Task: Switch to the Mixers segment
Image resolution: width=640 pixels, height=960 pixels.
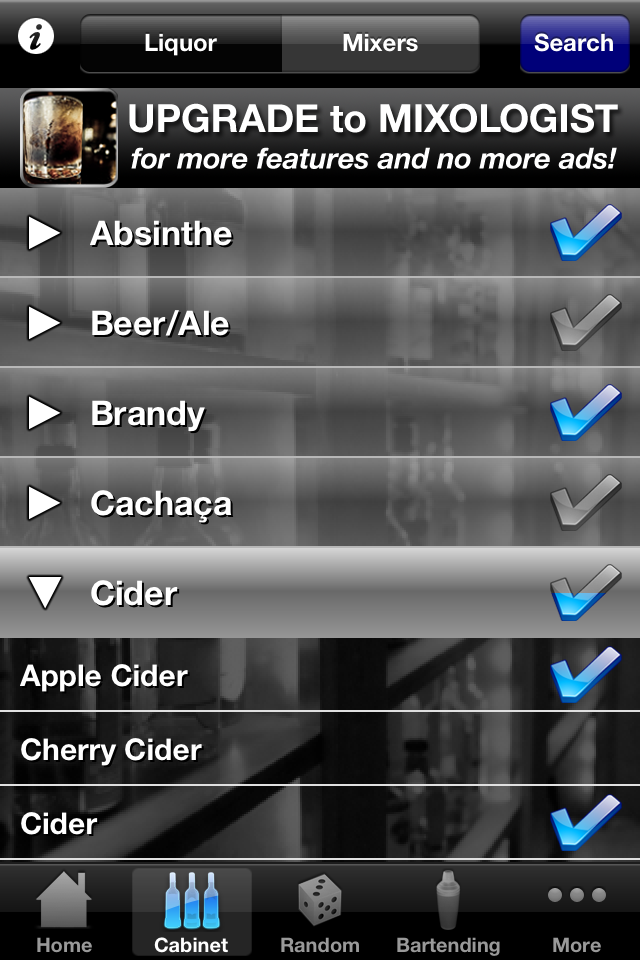Action: coord(380,44)
